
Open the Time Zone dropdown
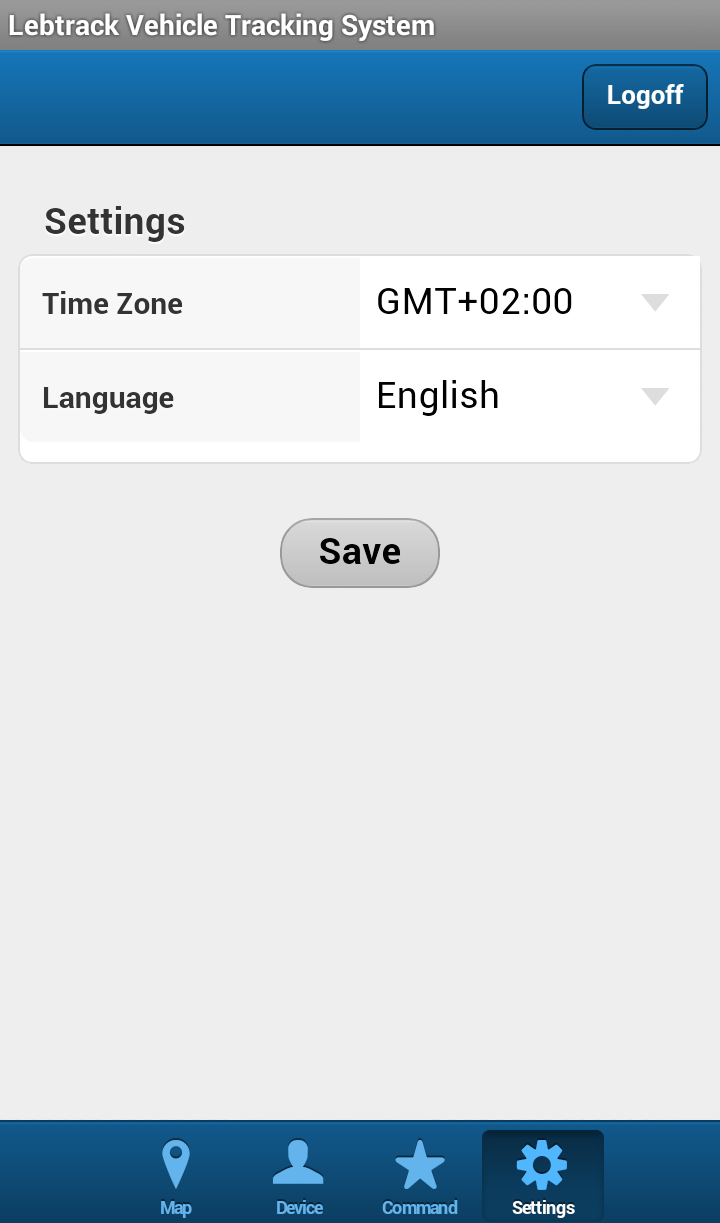[x=529, y=302]
